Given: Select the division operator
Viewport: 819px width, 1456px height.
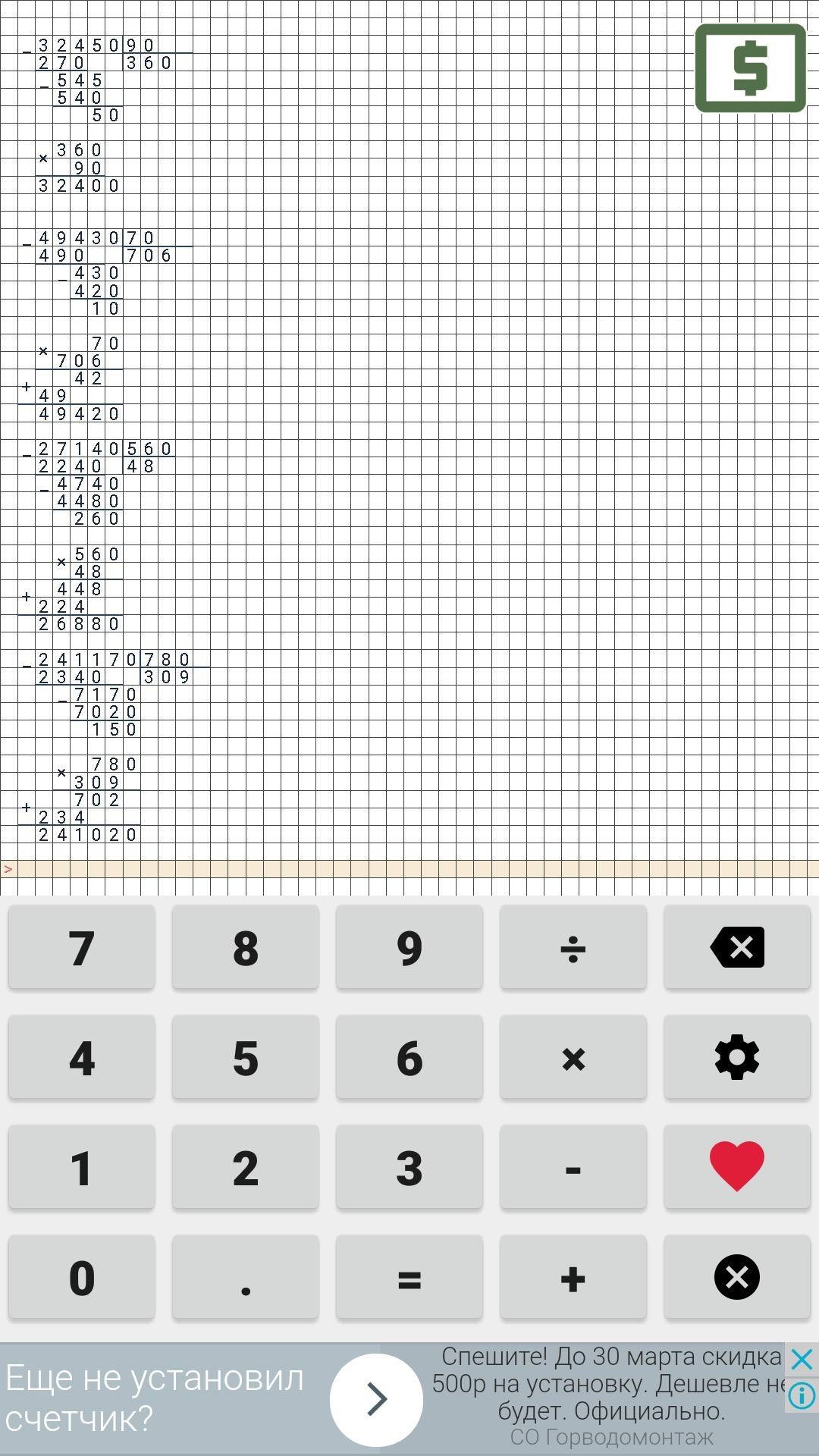Looking at the screenshot, I should tap(573, 947).
